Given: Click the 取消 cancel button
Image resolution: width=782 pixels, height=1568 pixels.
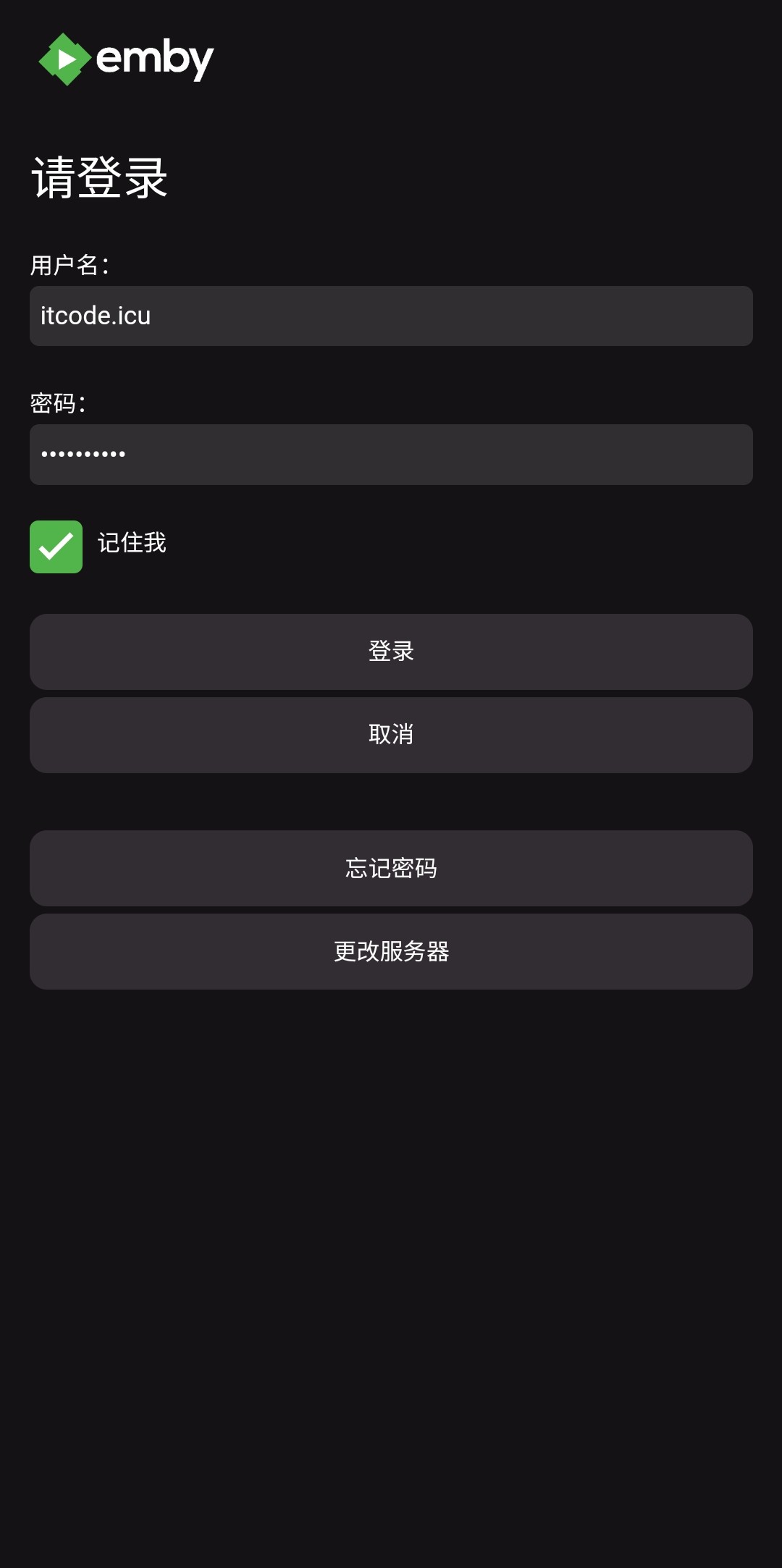Looking at the screenshot, I should [x=391, y=734].
